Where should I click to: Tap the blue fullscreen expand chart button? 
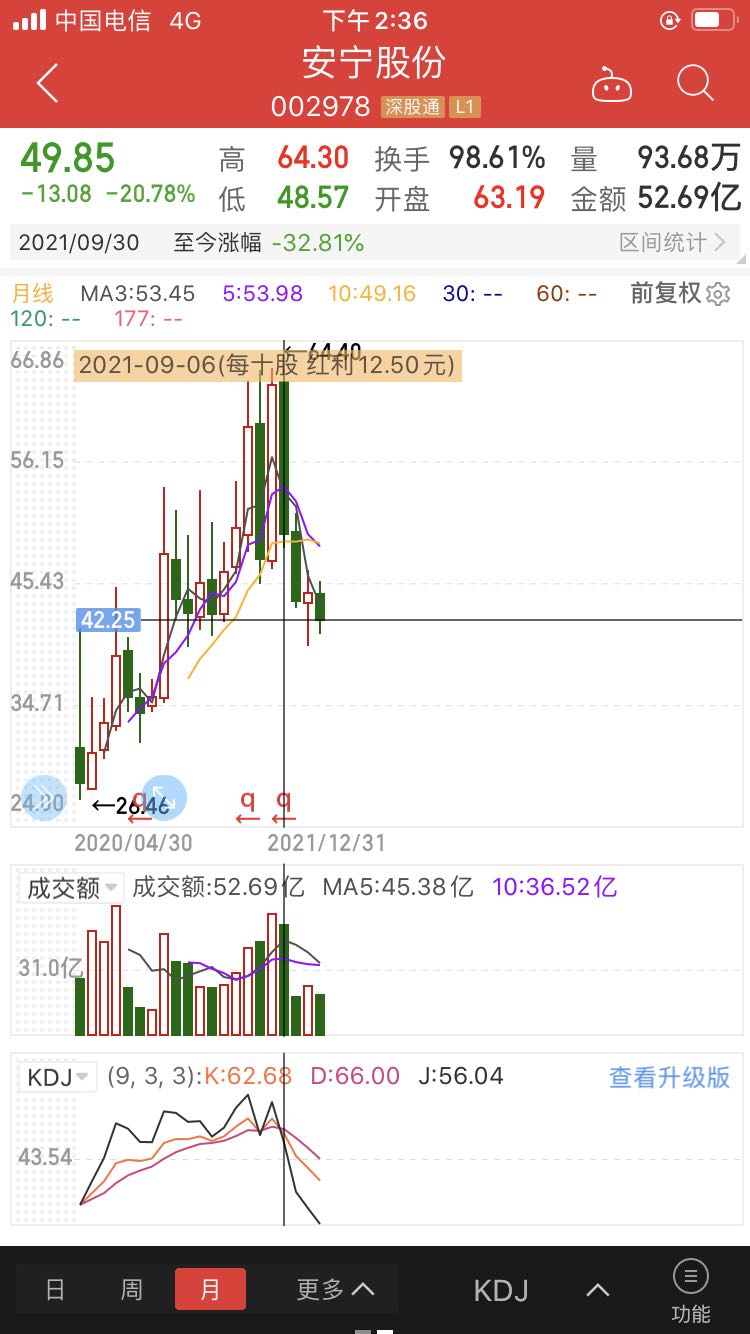pyautogui.click(x=163, y=798)
